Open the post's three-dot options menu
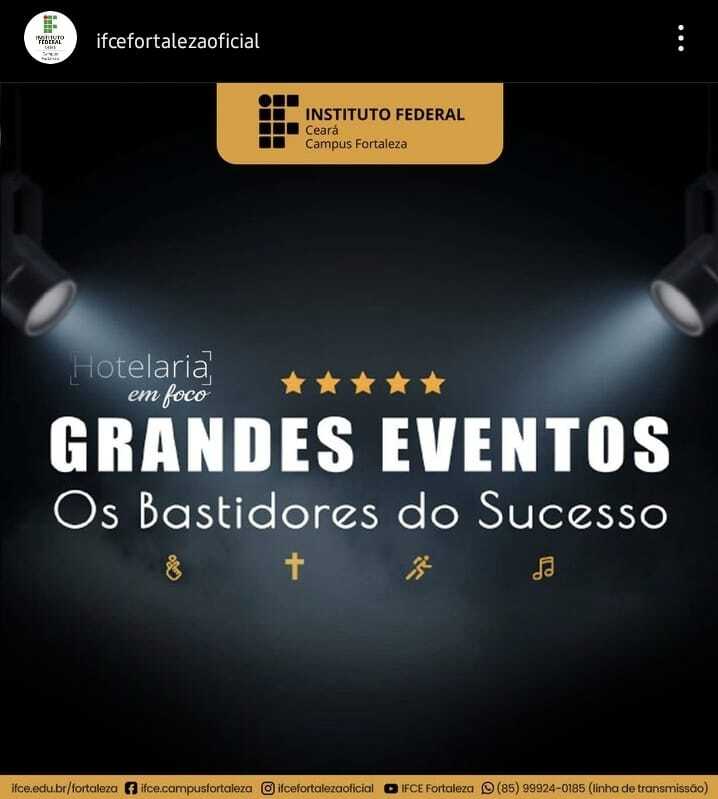718x799 pixels. pos(681,39)
